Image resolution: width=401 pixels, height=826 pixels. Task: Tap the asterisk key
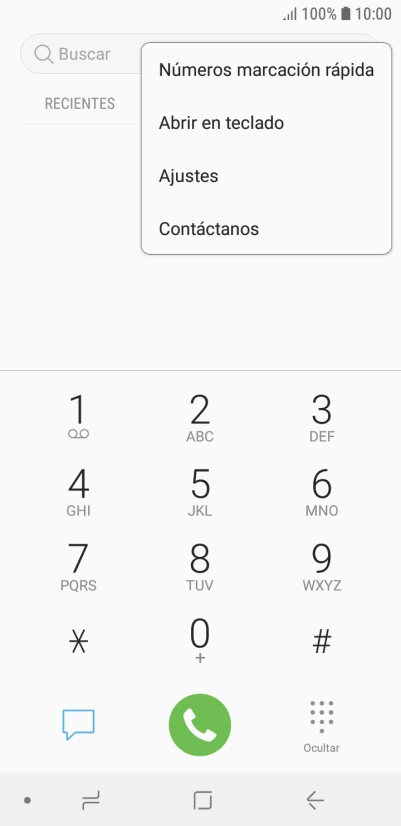point(79,641)
